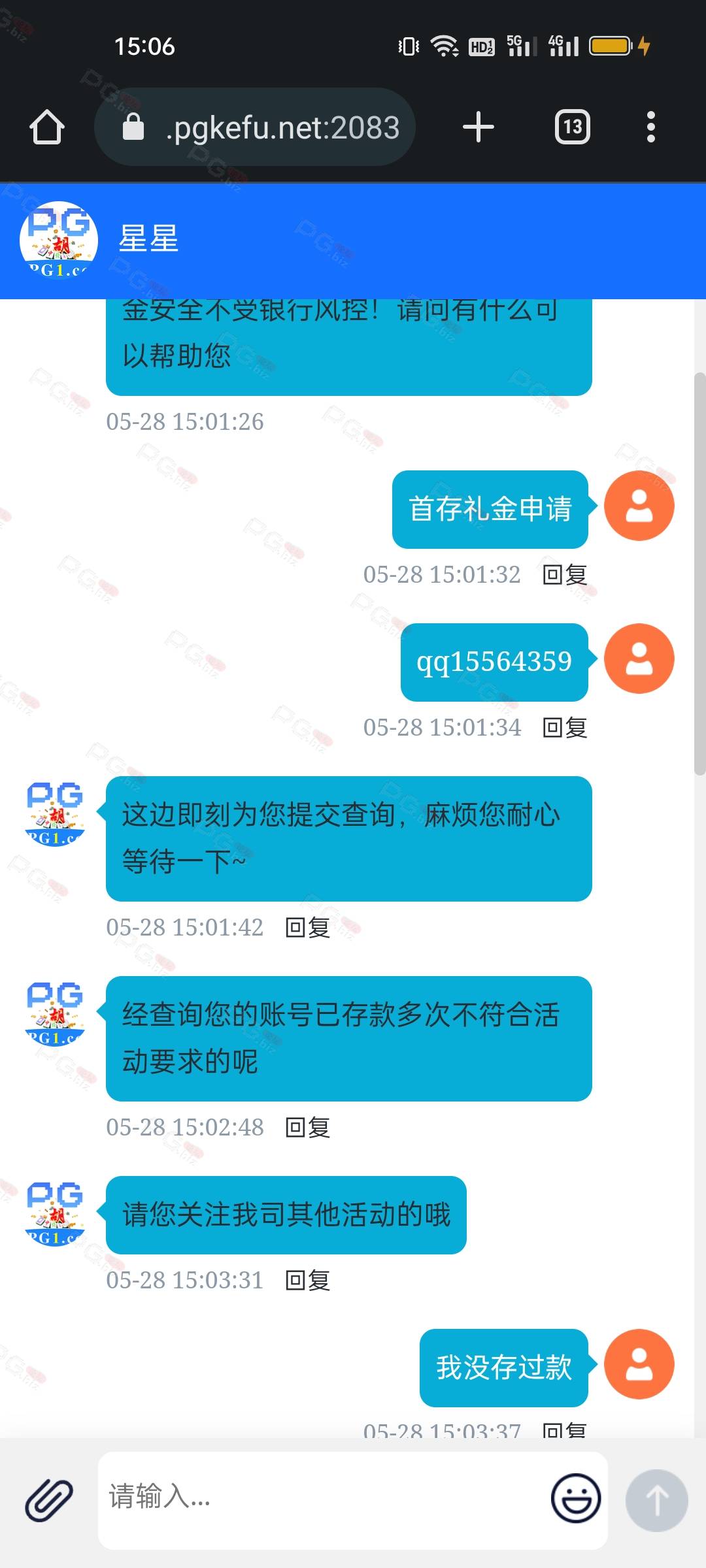Open the tab switcher showing 13 tabs
The image size is (706, 1568).
573,127
